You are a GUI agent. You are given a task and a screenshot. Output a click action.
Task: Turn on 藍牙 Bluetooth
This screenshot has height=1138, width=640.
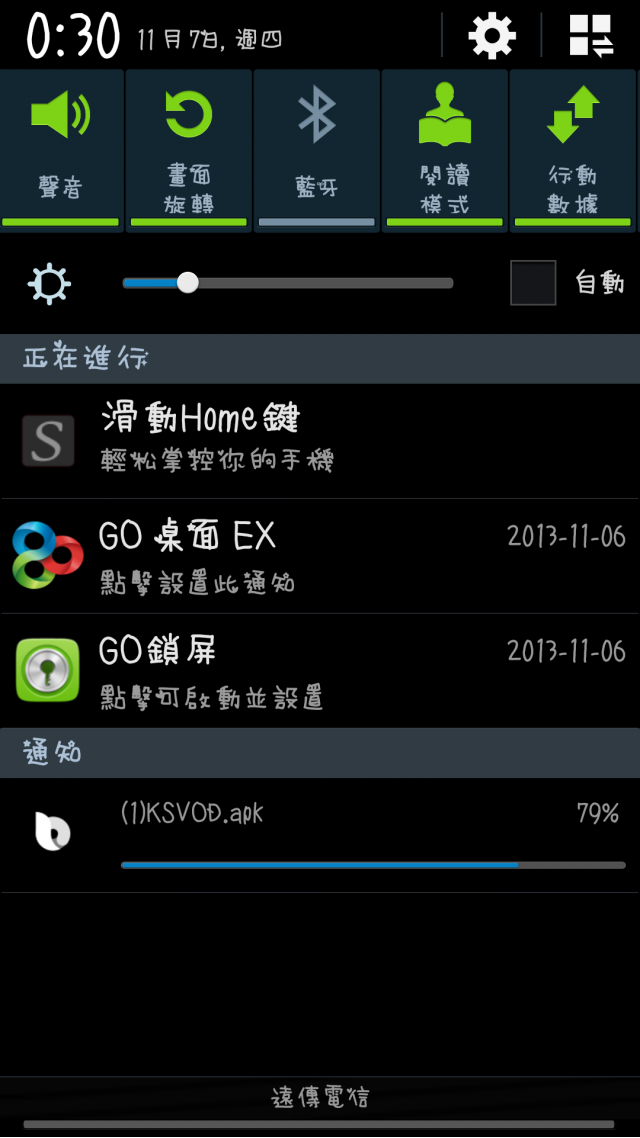click(317, 150)
